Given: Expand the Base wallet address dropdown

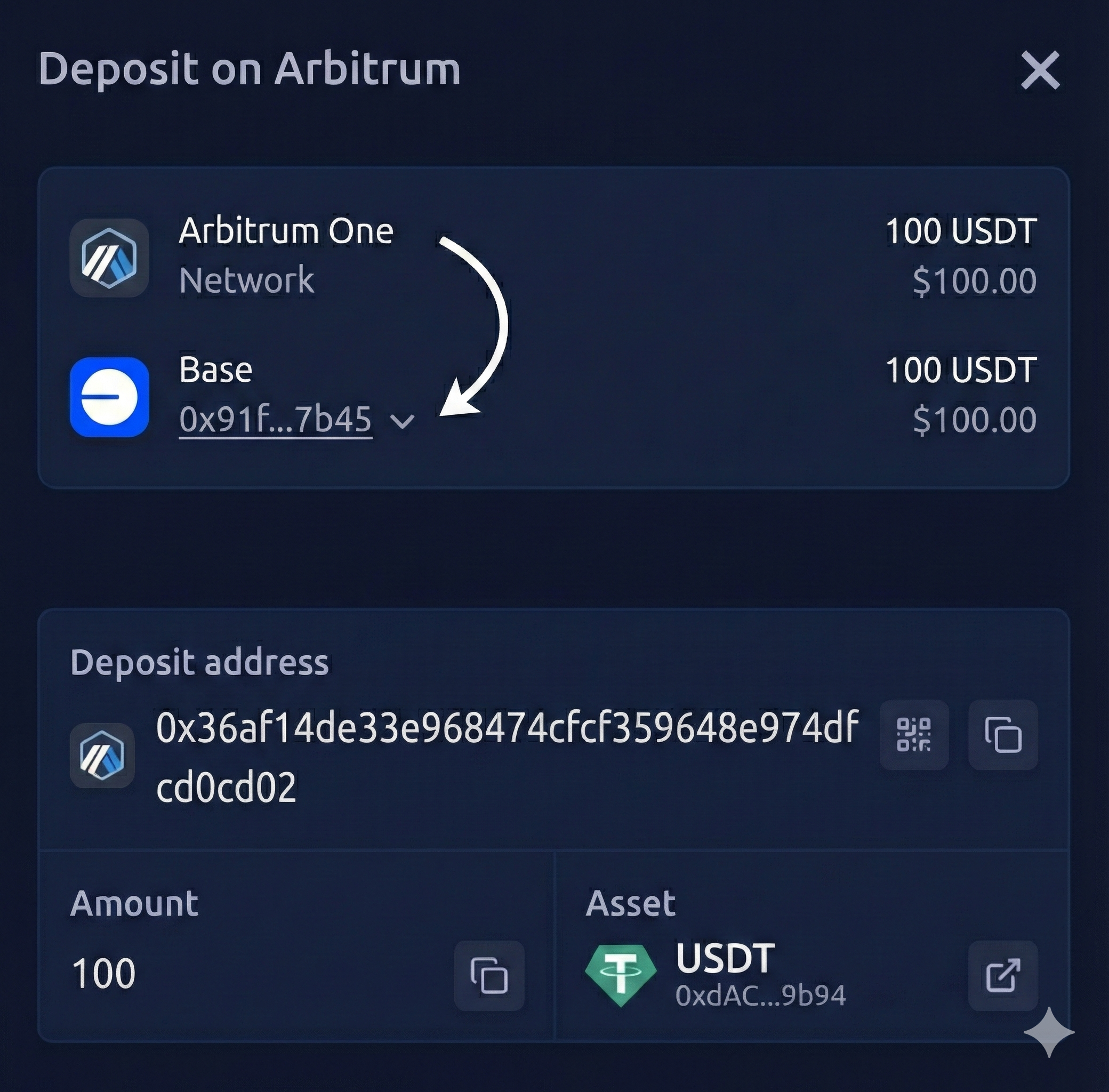Looking at the screenshot, I should tap(402, 422).
